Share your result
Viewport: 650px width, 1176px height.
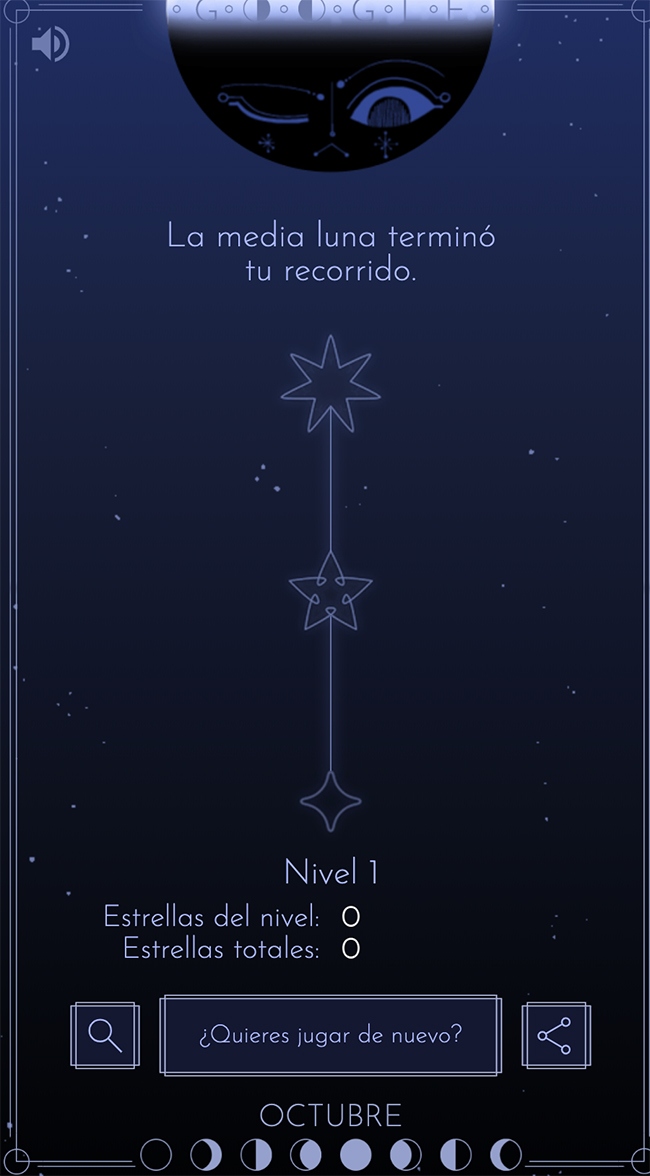click(555, 1034)
